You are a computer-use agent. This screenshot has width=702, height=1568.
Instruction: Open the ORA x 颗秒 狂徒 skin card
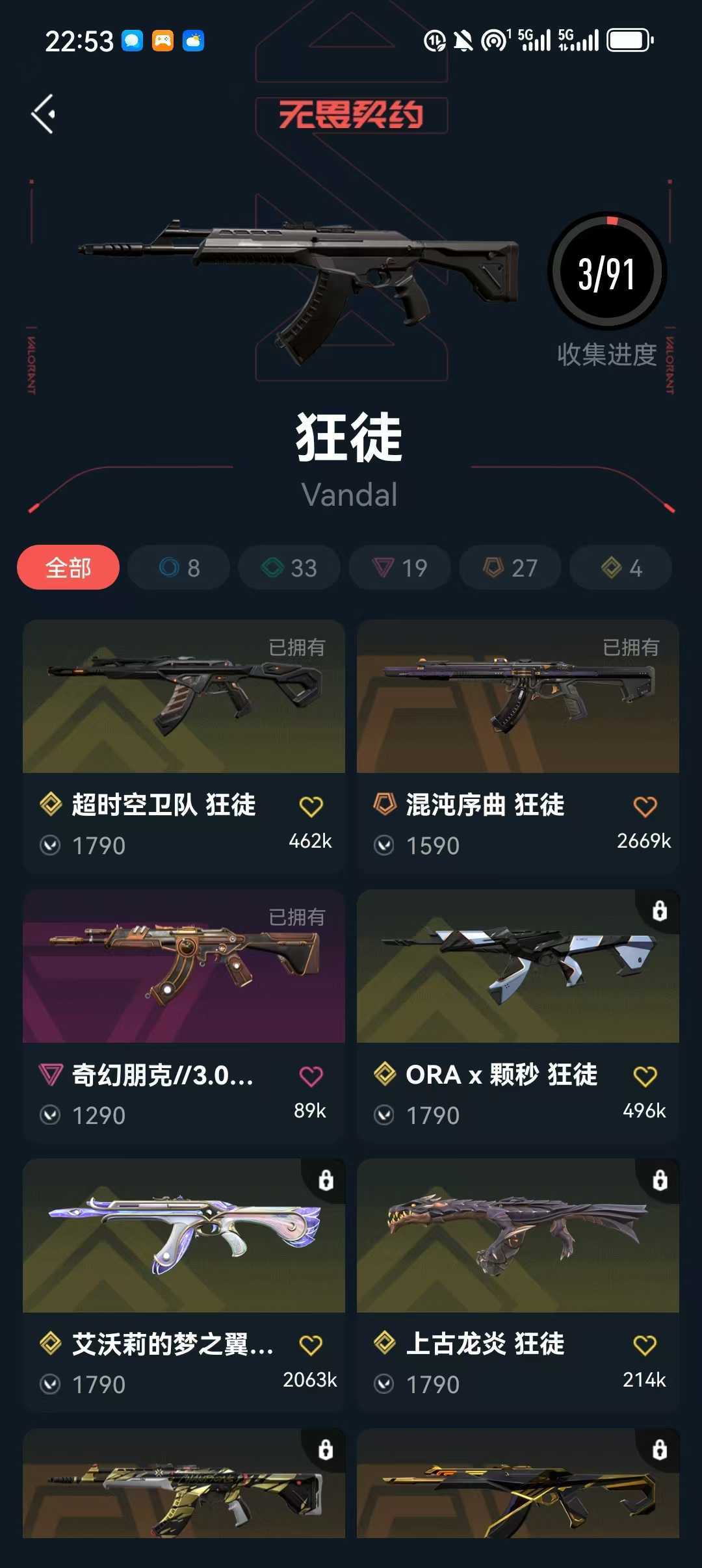(518, 1016)
